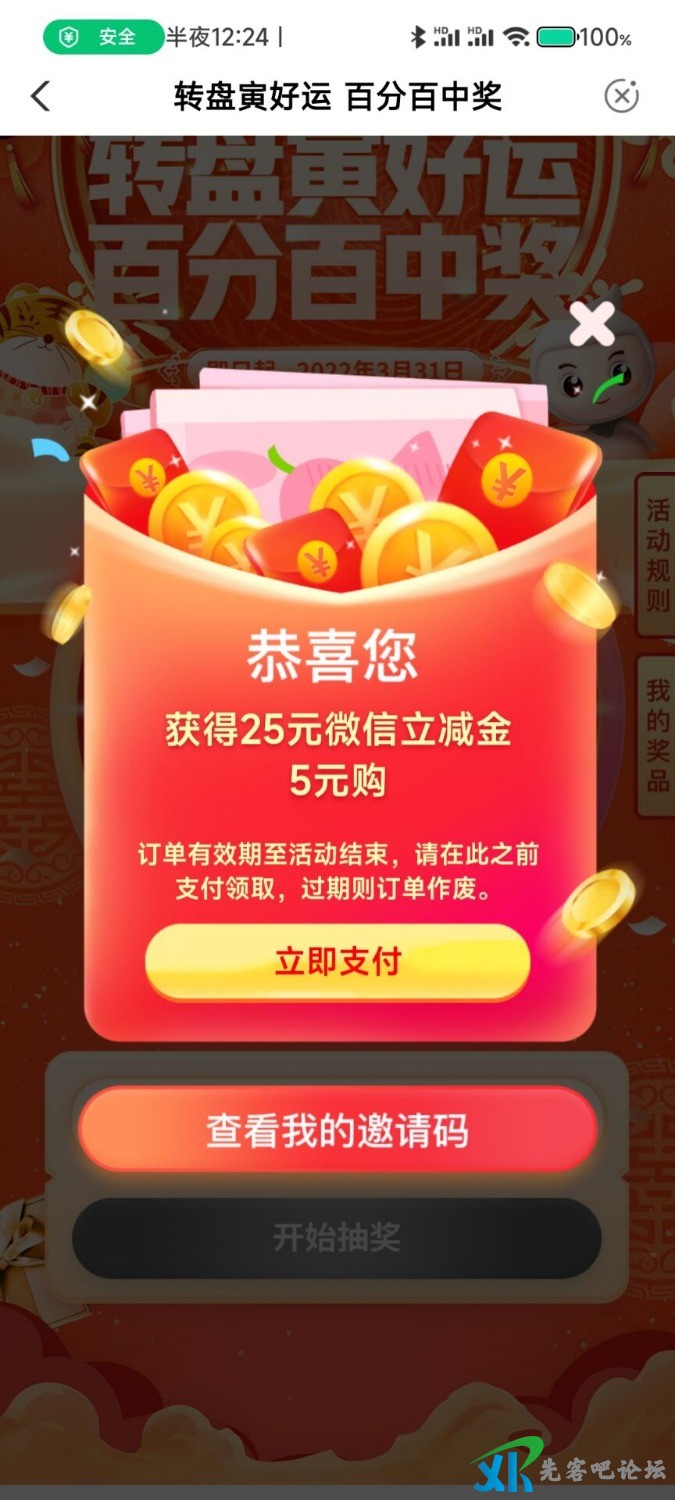This screenshot has height=1500, width=675.
Task: Open 我的奖品 side tab
Action: (x=656, y=735)
